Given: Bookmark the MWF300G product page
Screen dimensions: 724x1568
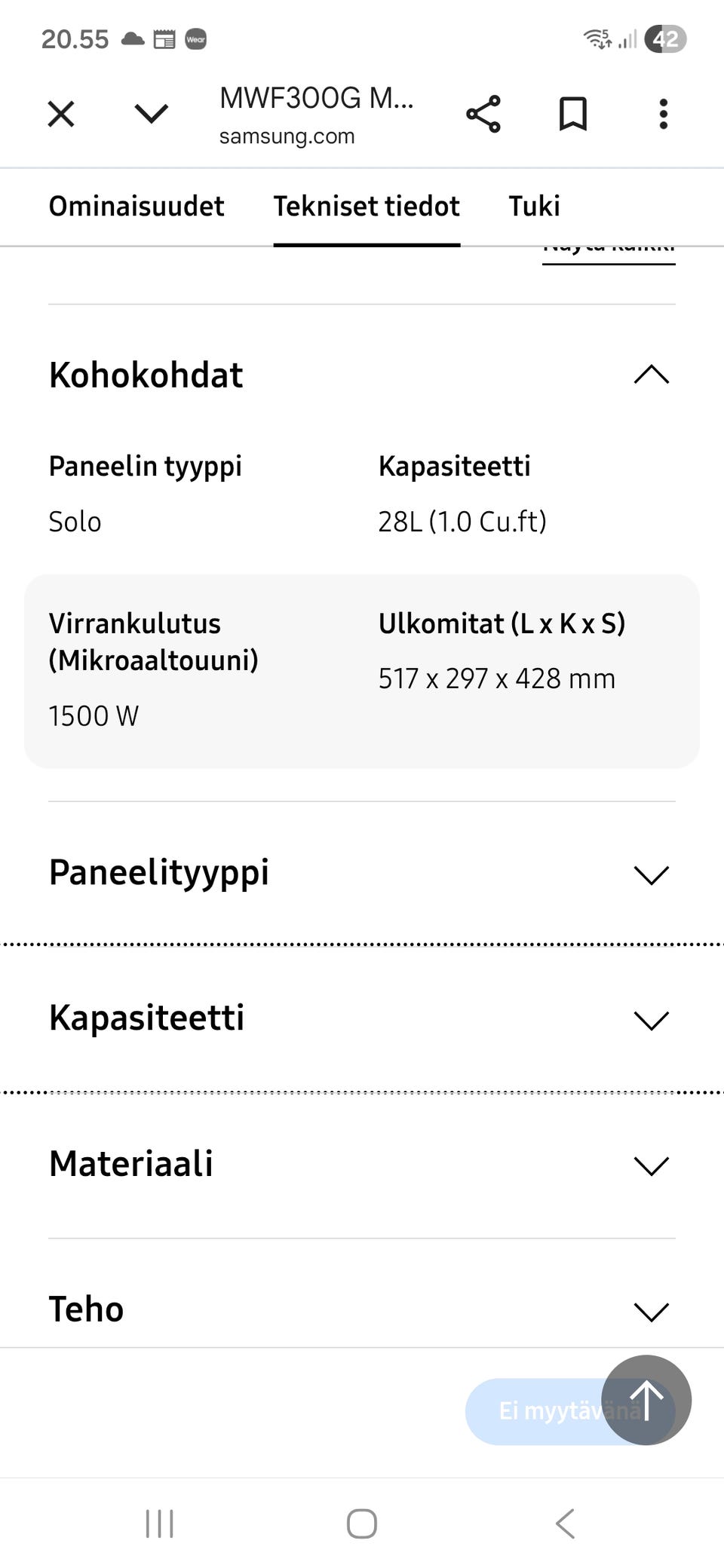Looking at the screenshot, I should (x=573, y=114).
